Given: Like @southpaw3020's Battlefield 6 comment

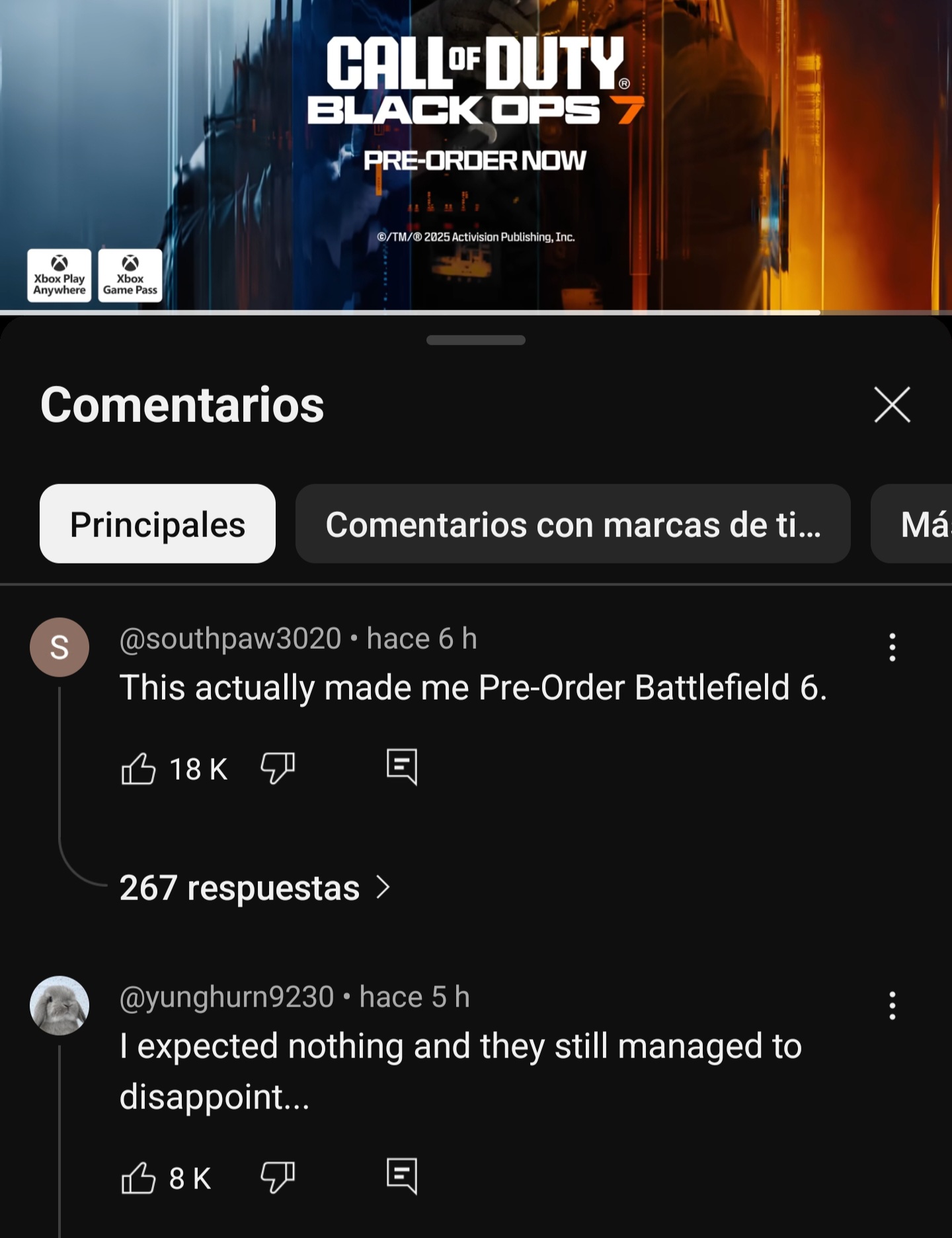Looking at the screenshot, I should click(139, 768).
